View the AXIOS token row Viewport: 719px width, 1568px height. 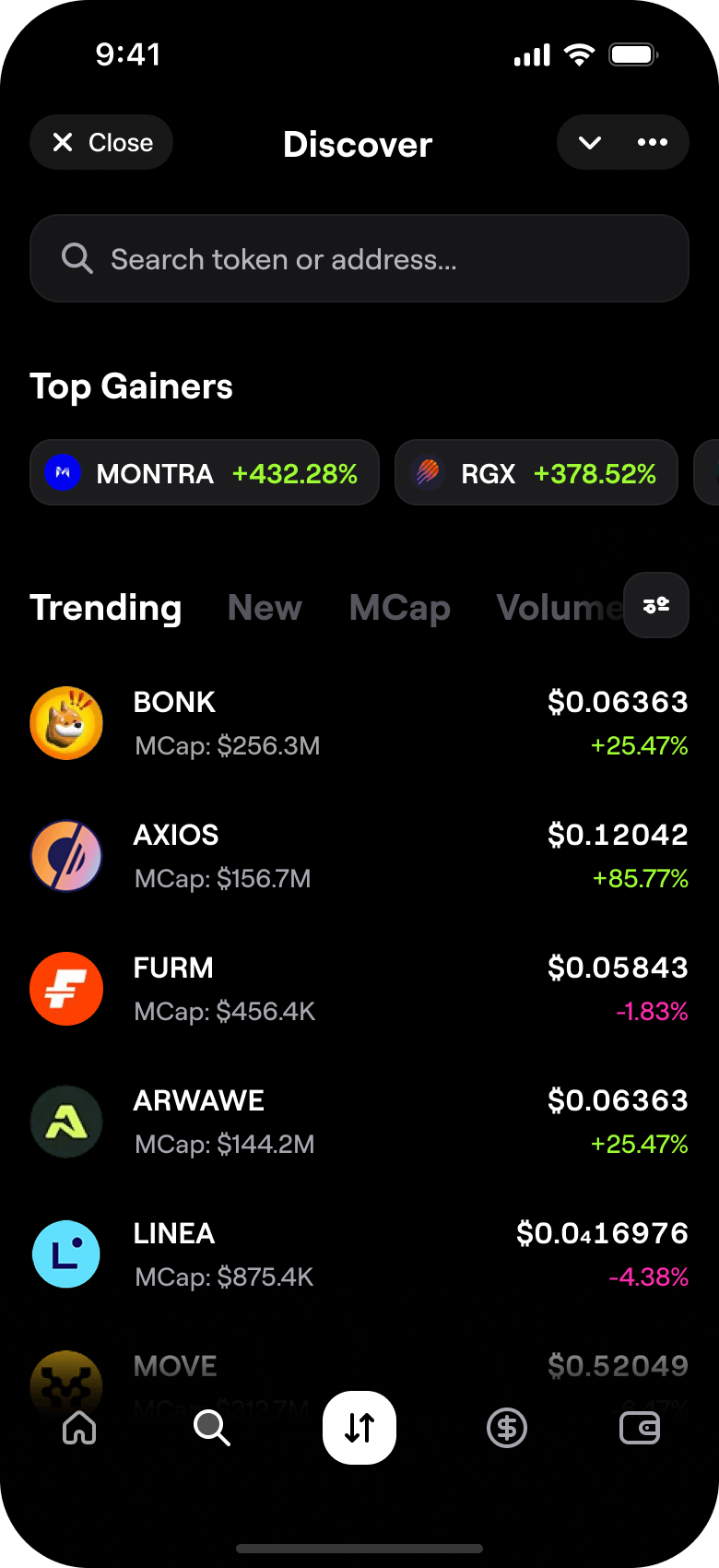click(359, 856)
